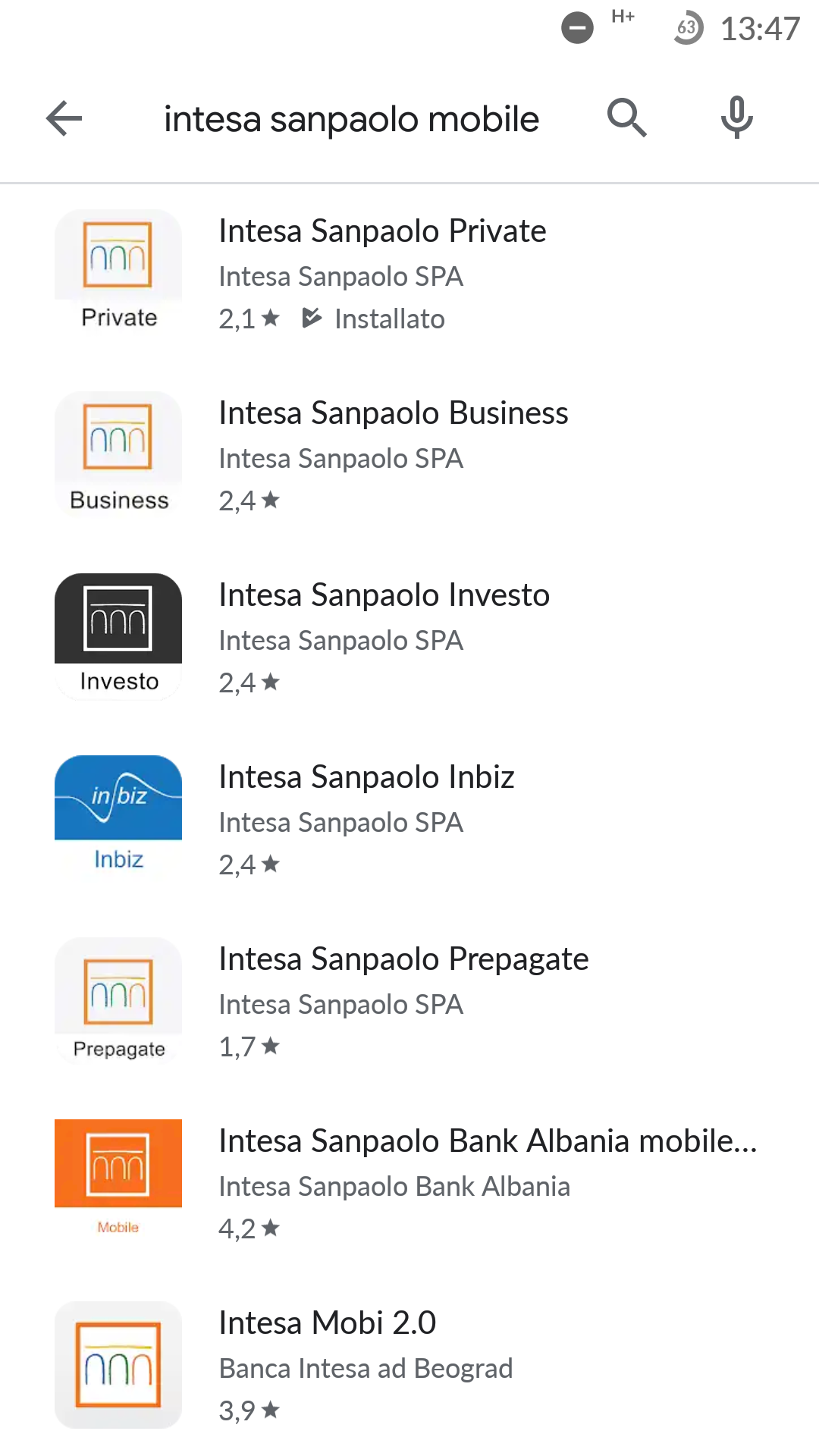819x1456 pixels.
Task: Open Intesa Sanpaolo Private details page
Action: coord(382,231)
